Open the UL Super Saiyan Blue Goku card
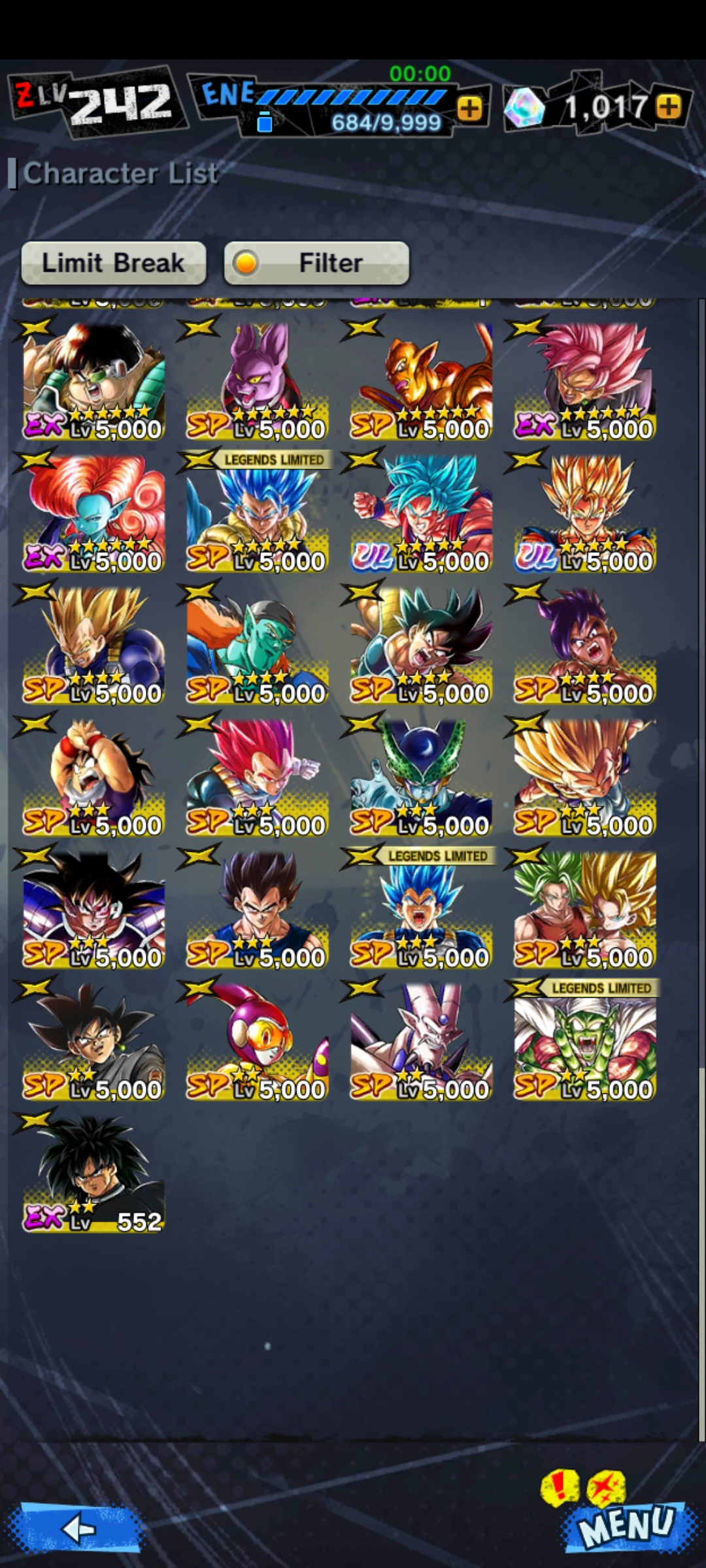 (421, 512)
